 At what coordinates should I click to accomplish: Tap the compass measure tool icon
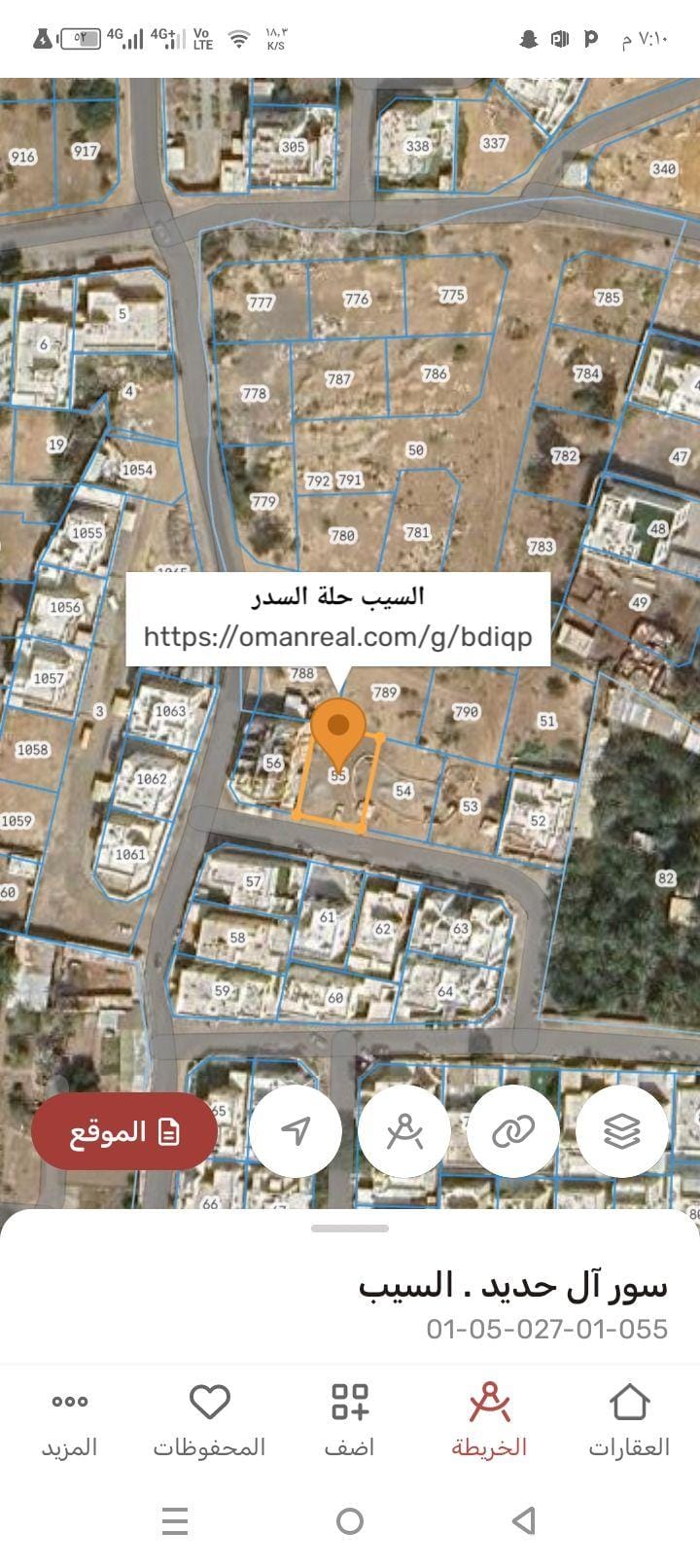tap(404, 1131)
